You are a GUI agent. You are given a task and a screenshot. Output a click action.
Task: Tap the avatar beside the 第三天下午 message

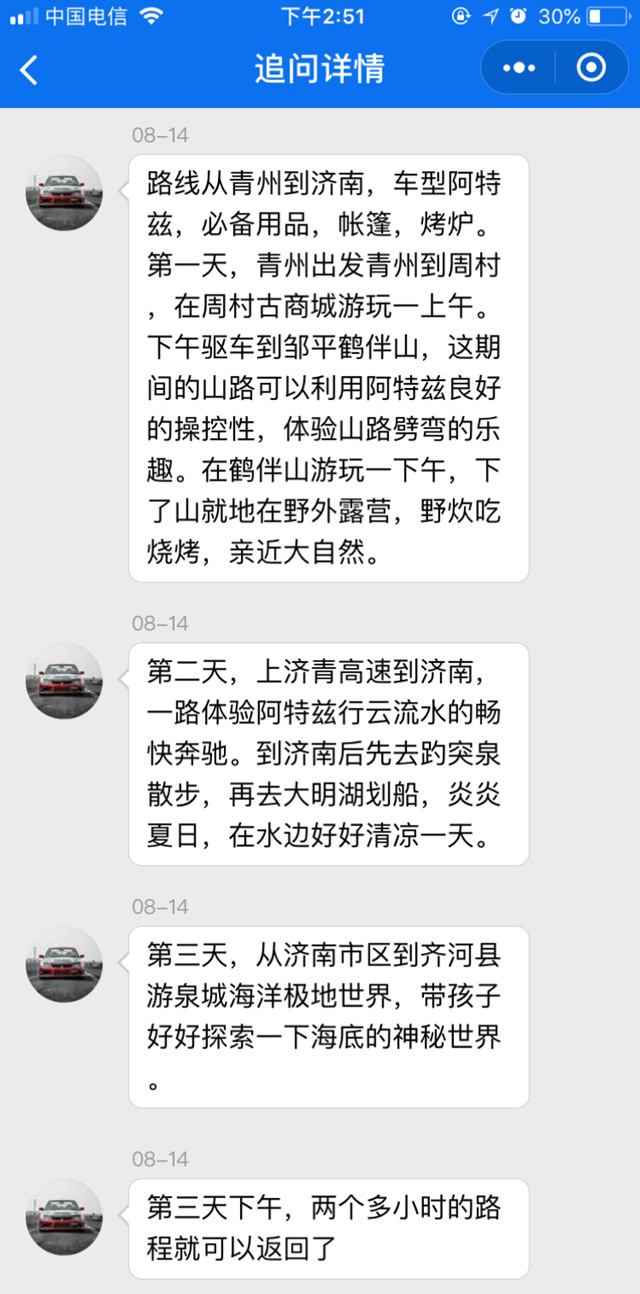click(64, 1217)
